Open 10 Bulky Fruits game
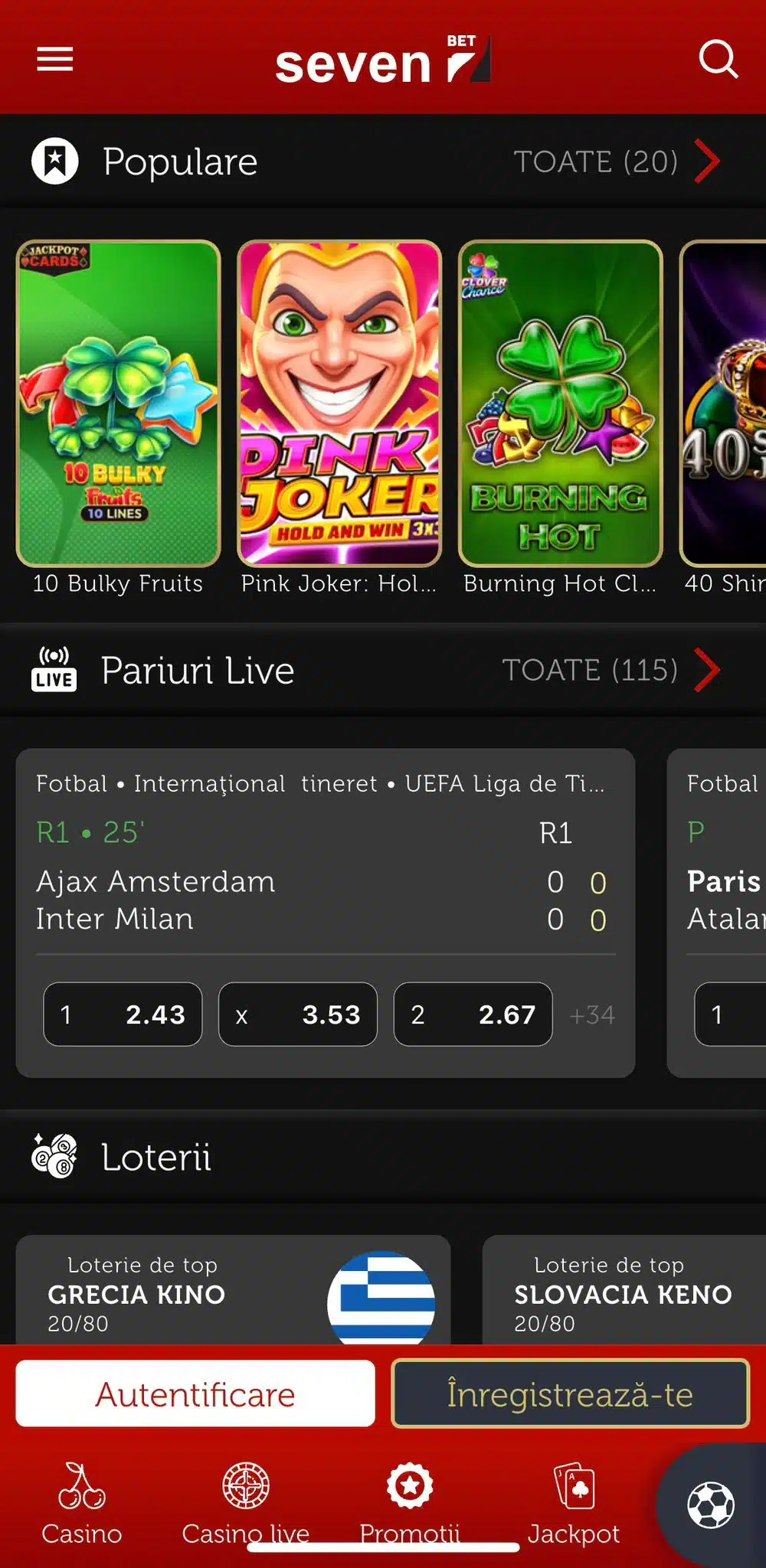The height and width of the screenshot is (1568, 766). [x=118, y=403]
